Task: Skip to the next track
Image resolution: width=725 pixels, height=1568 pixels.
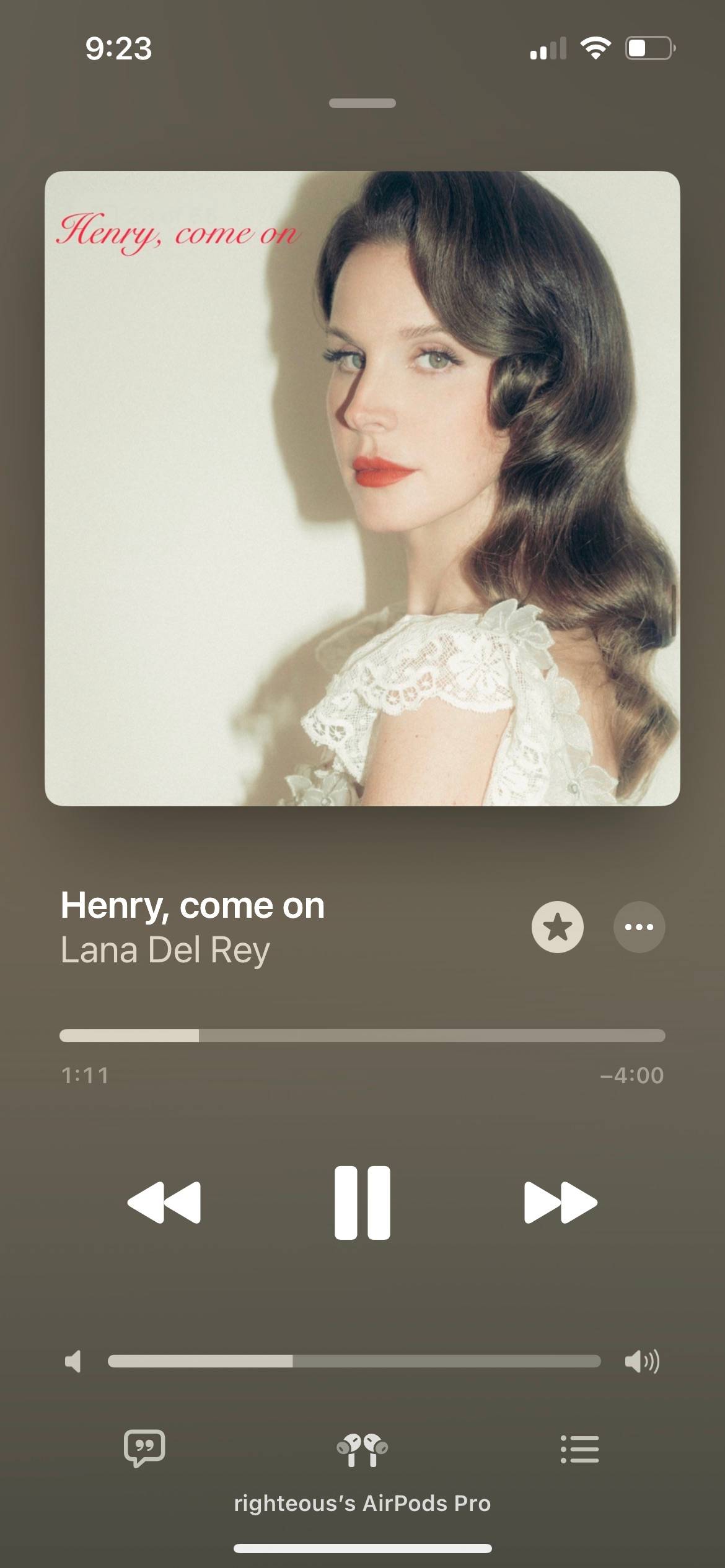Action: [560, 1202]
